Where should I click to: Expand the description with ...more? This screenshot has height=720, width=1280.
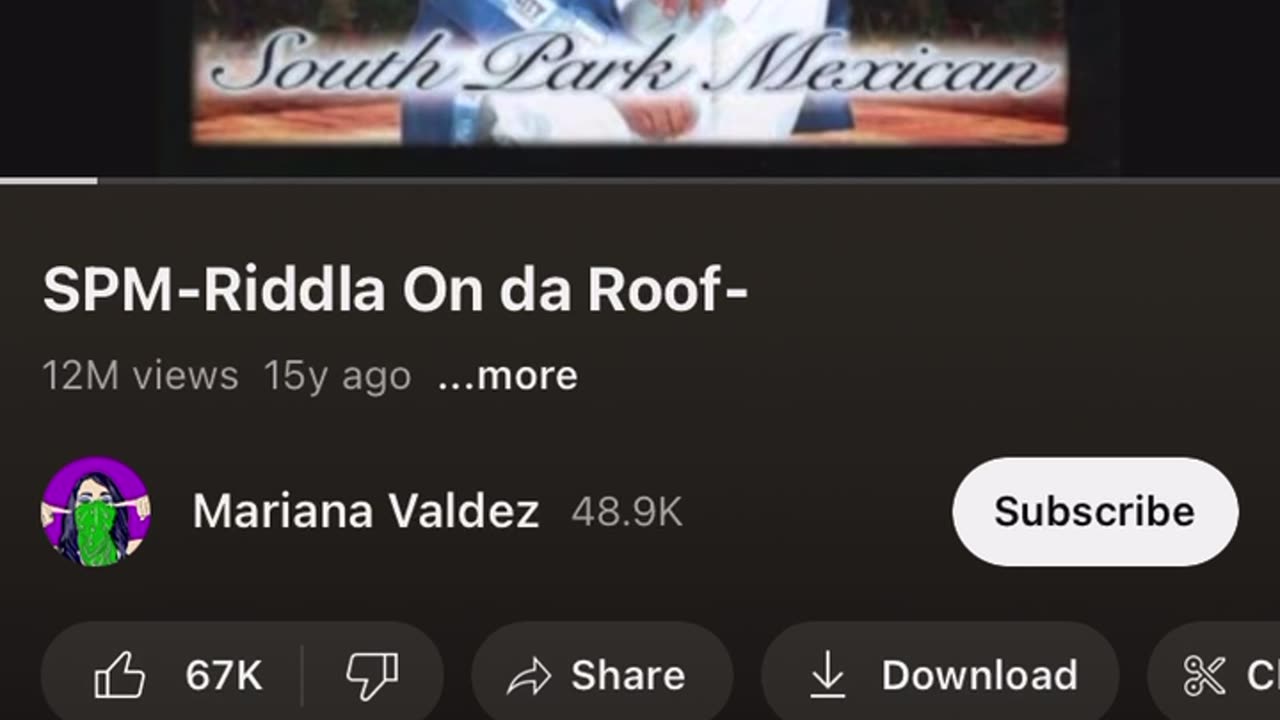coord(507,376)
